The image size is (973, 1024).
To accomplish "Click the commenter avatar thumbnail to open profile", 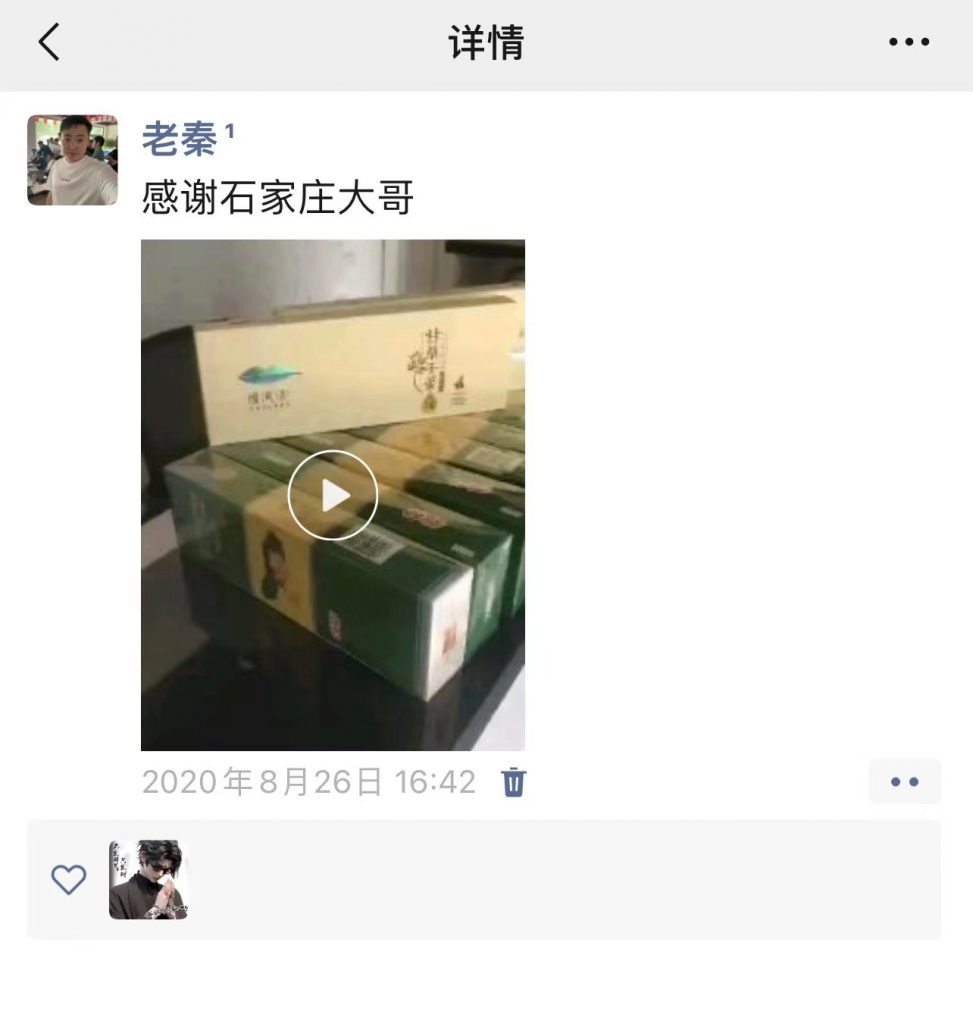I will [x=148, y=878].
